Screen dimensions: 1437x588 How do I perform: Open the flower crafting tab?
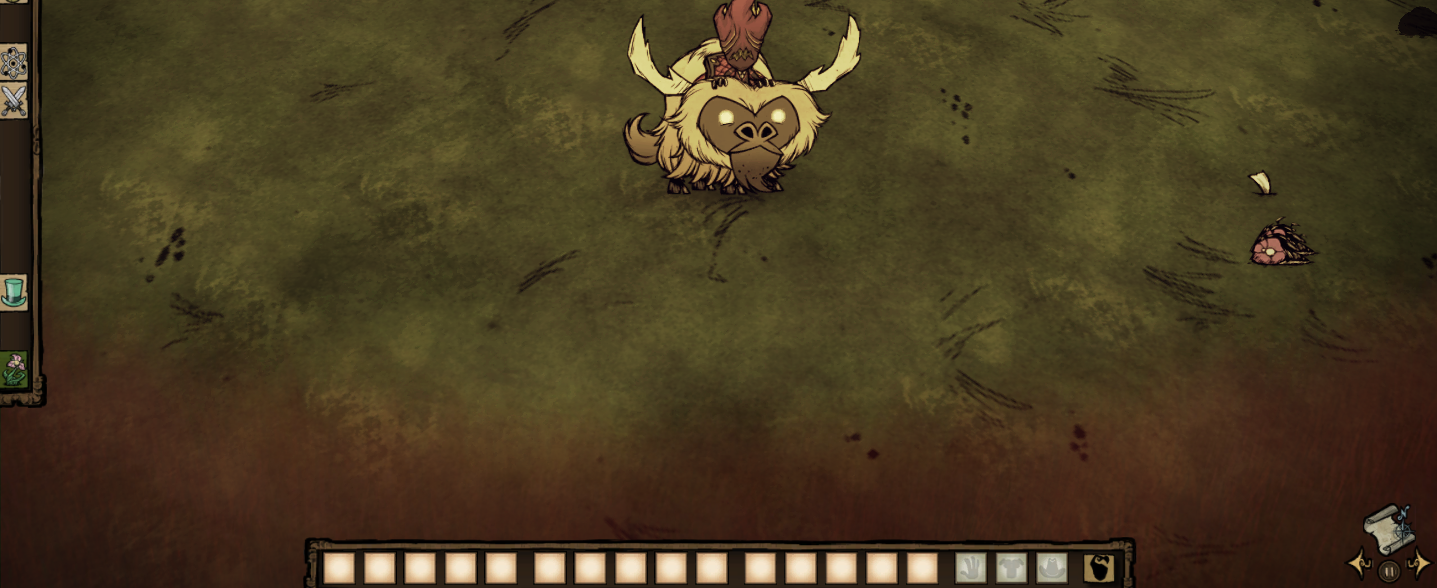(x=13, y=369)
